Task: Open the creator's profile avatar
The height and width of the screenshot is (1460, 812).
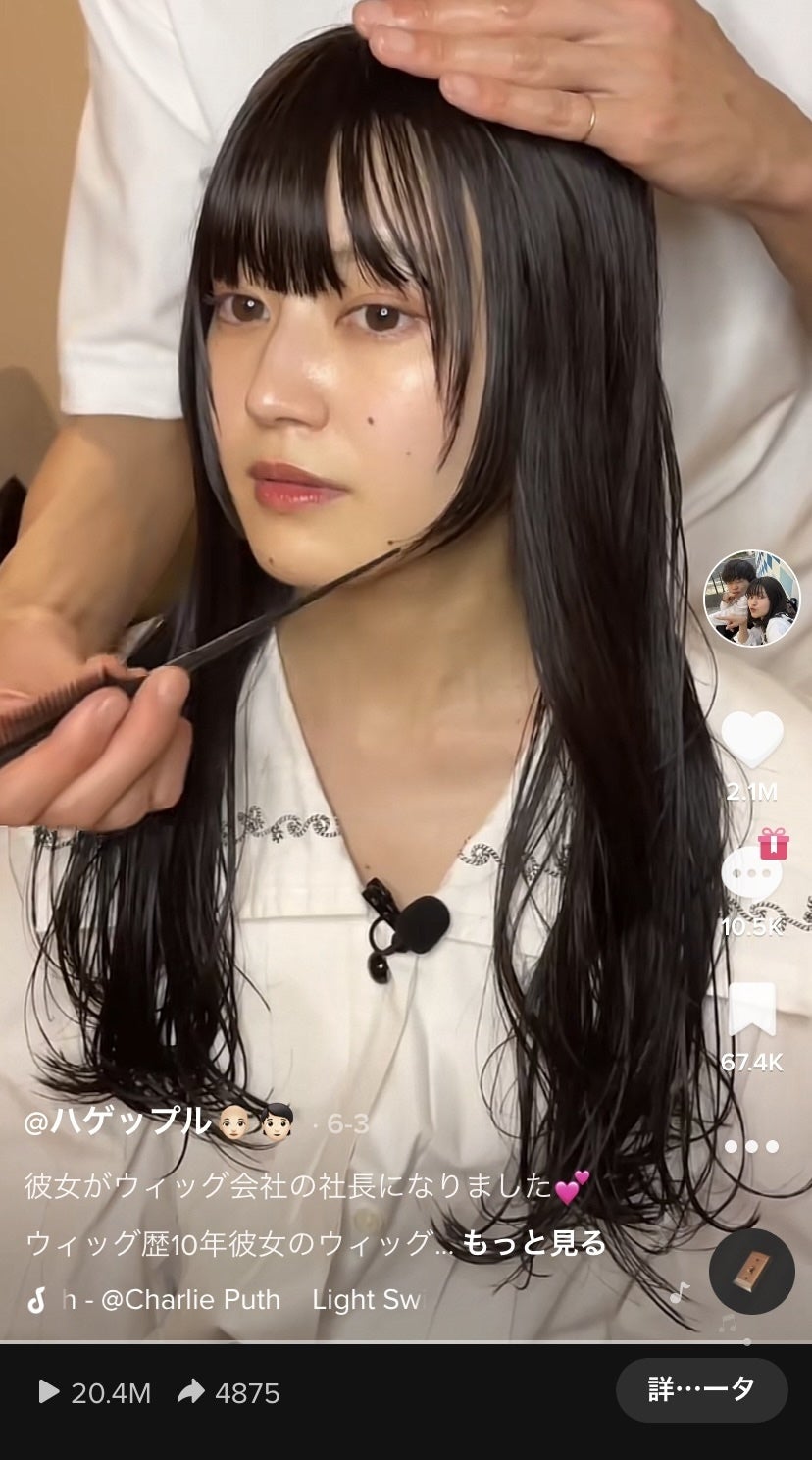Action: (x=752, y=598)
